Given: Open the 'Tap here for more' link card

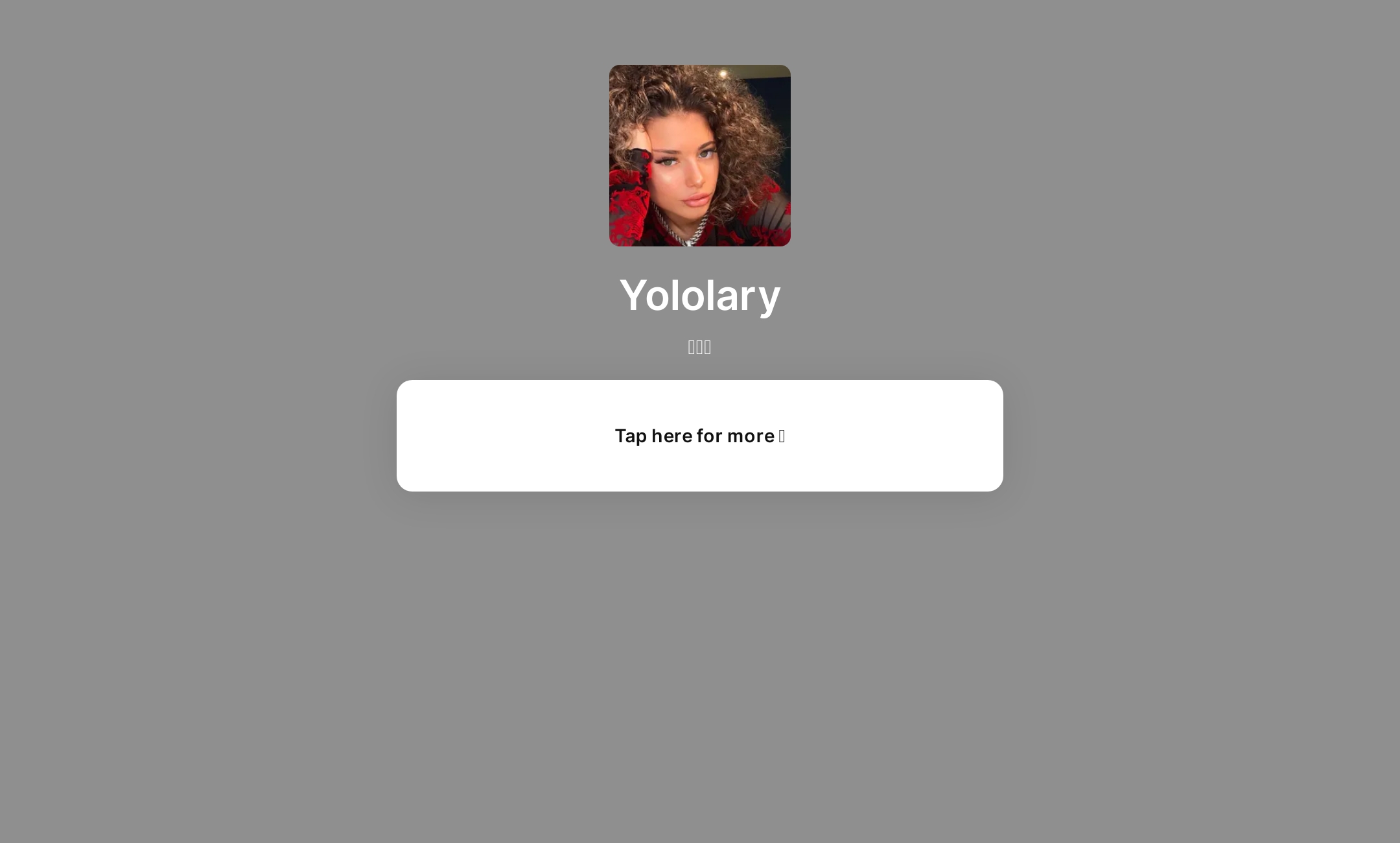Looking at the screenshot, I should coord(699,436).
